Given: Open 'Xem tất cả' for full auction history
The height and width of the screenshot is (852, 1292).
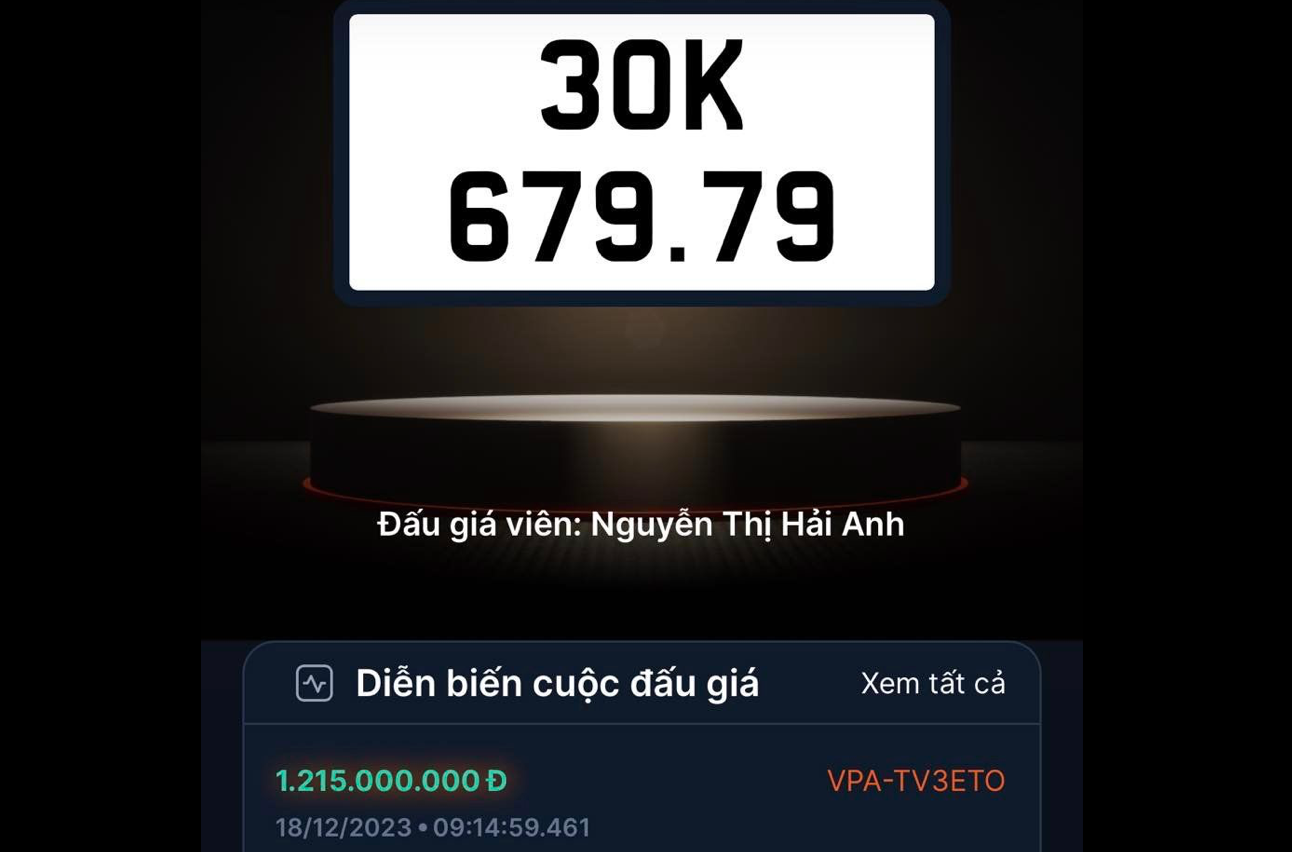Looking at the screenshot, I should [932, 683].
